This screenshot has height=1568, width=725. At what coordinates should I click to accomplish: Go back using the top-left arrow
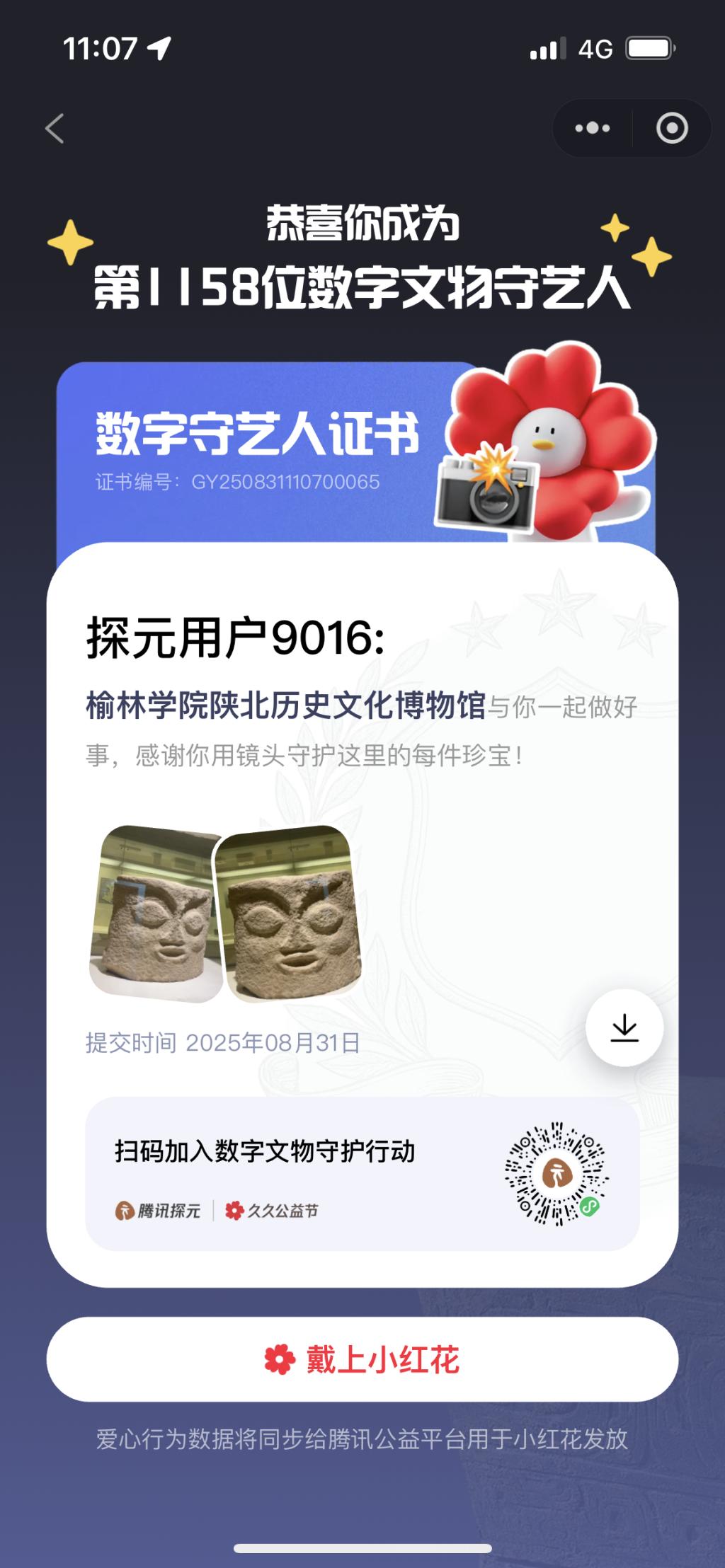pyautogui.click(x=55, y=128)
